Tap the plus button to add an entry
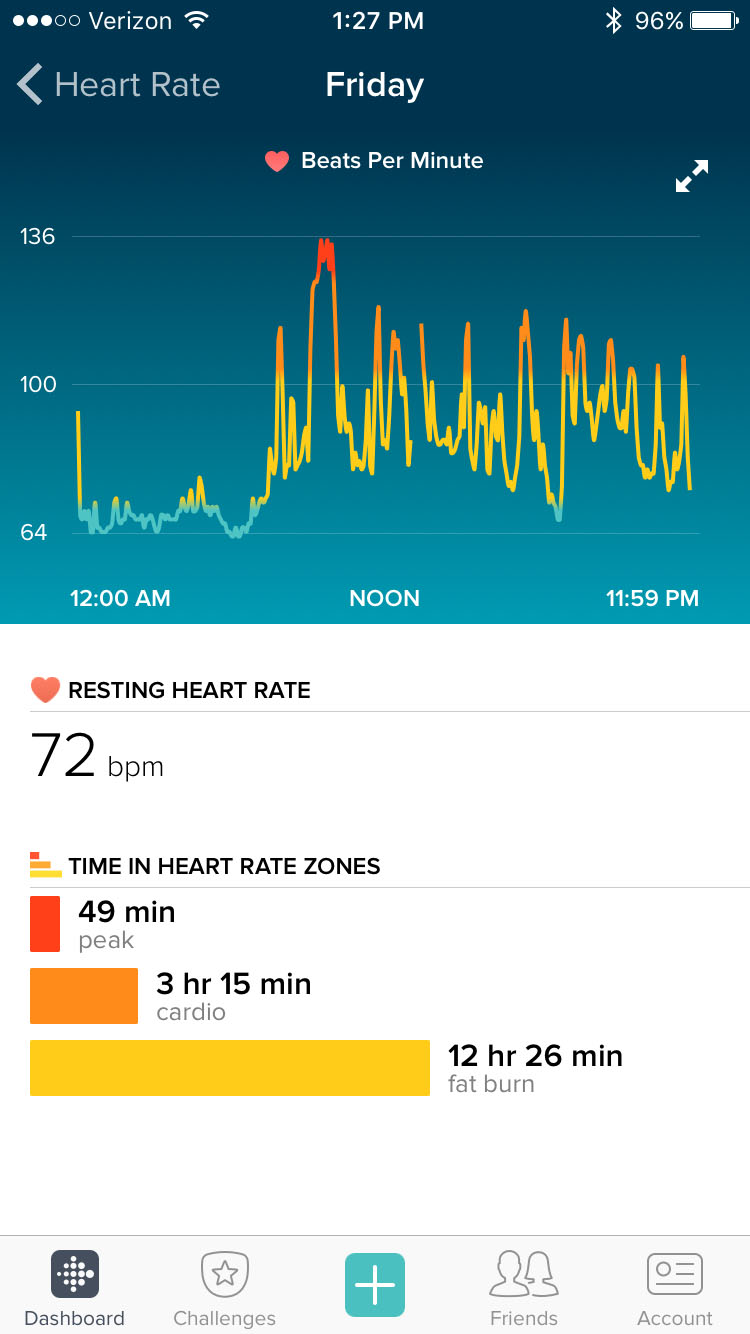Image resolution: width=750 pixels, height=1334 pixels. coord(375,1284)
